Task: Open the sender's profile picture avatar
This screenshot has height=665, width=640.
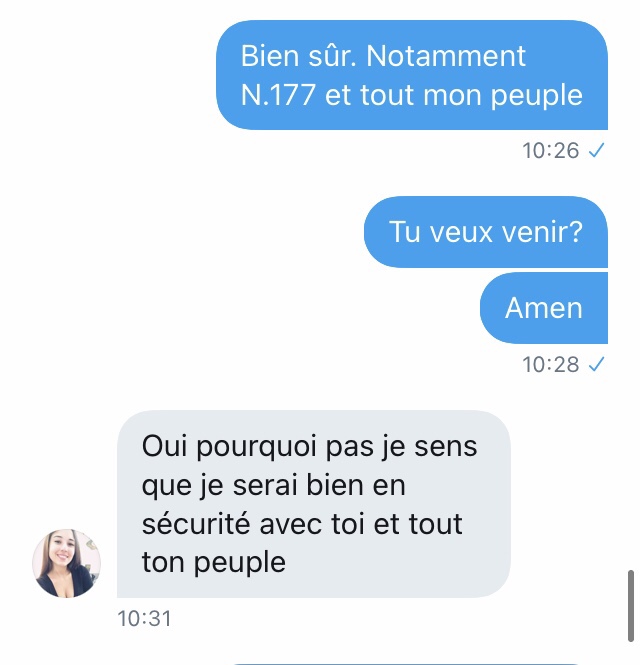Action: point(67,563)
